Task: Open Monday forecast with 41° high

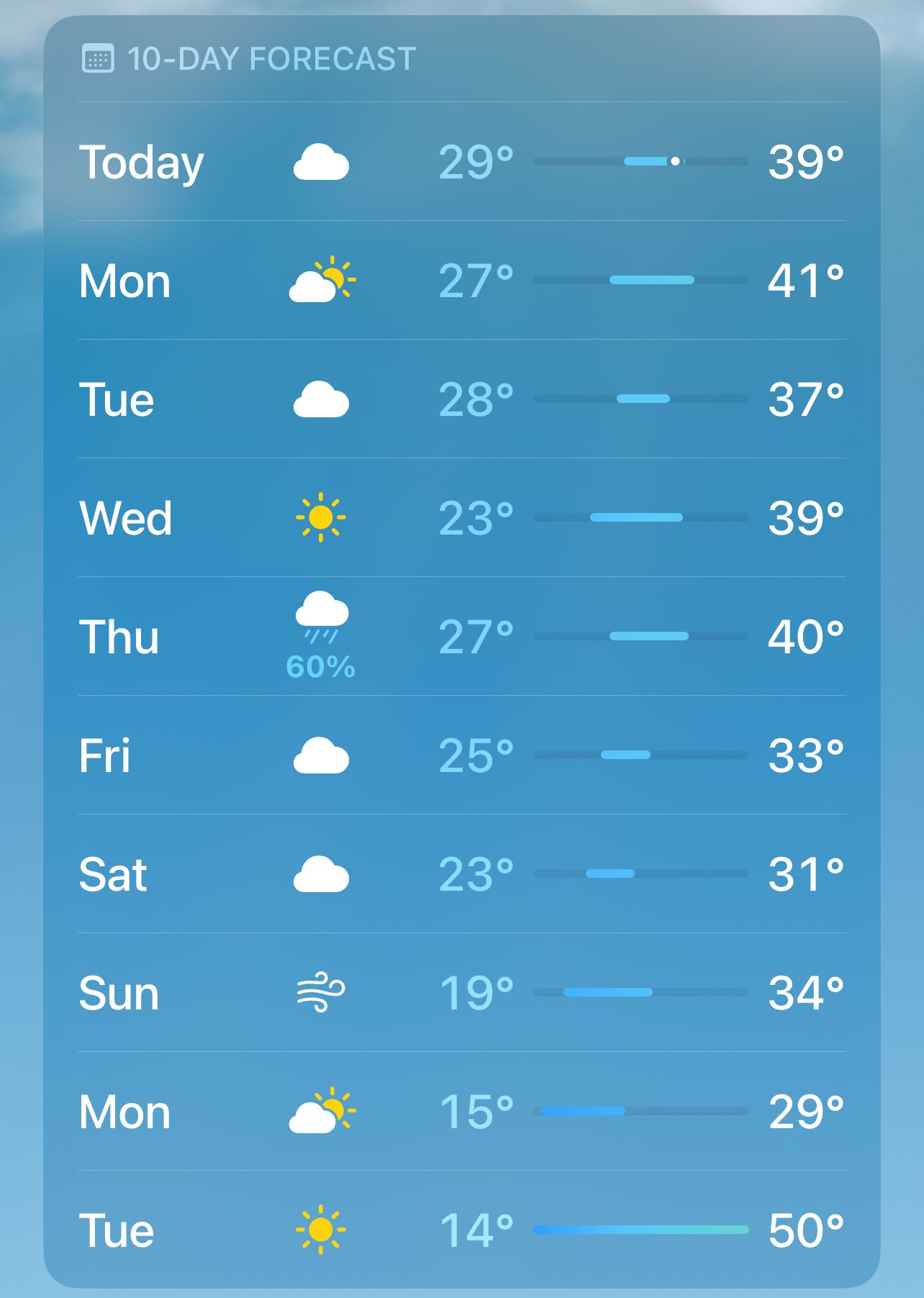Action: coord(461,281)
